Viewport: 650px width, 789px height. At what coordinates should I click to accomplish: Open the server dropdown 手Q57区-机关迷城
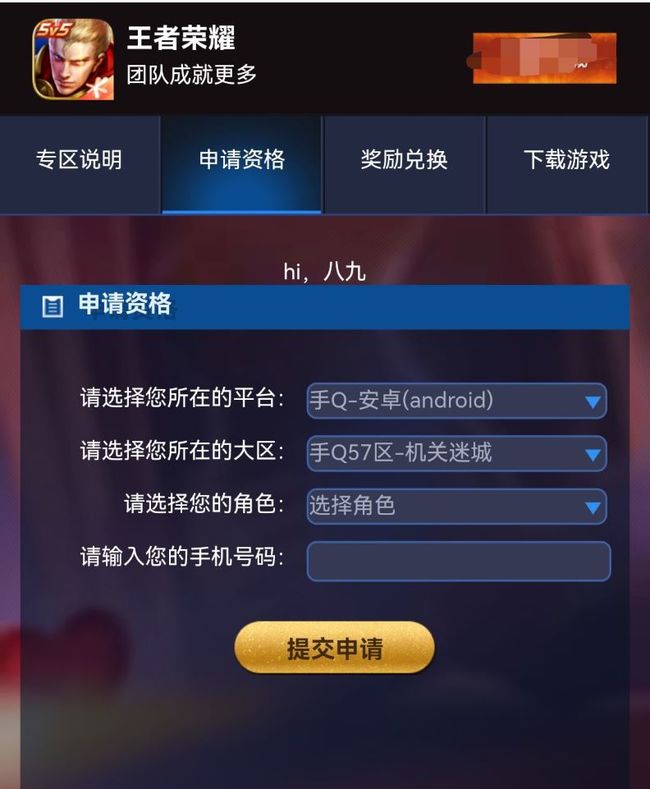click(x=456, y=453)
